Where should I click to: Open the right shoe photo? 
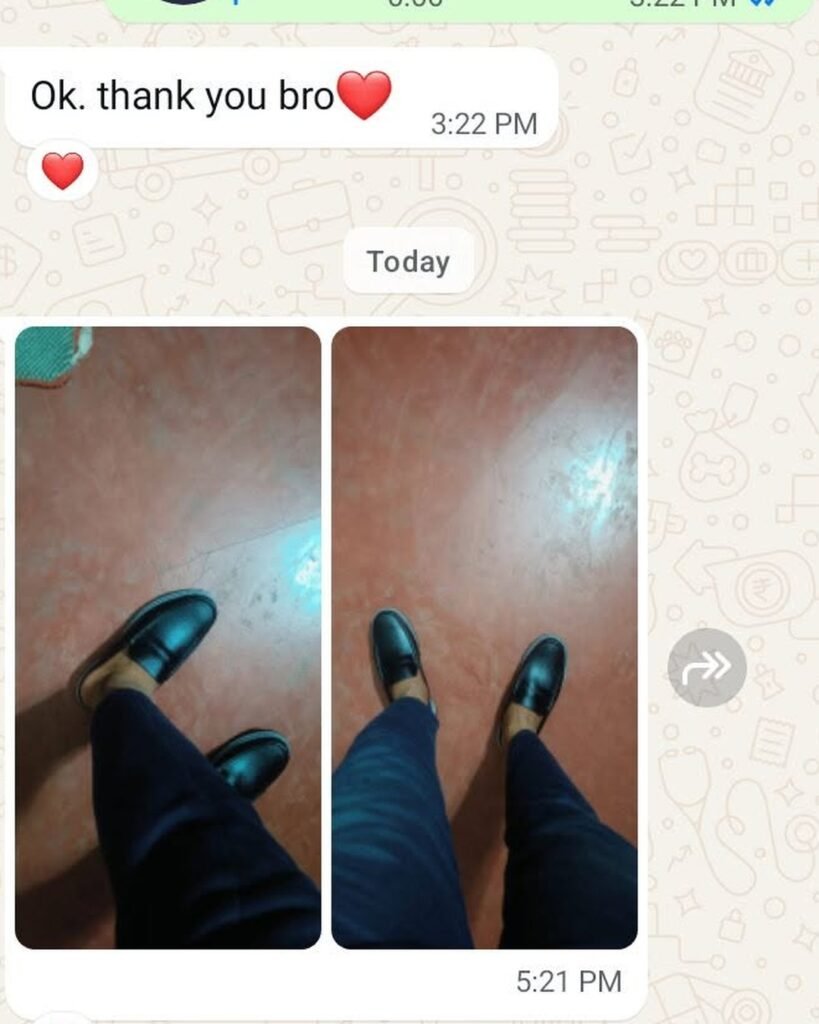[485, 637]
